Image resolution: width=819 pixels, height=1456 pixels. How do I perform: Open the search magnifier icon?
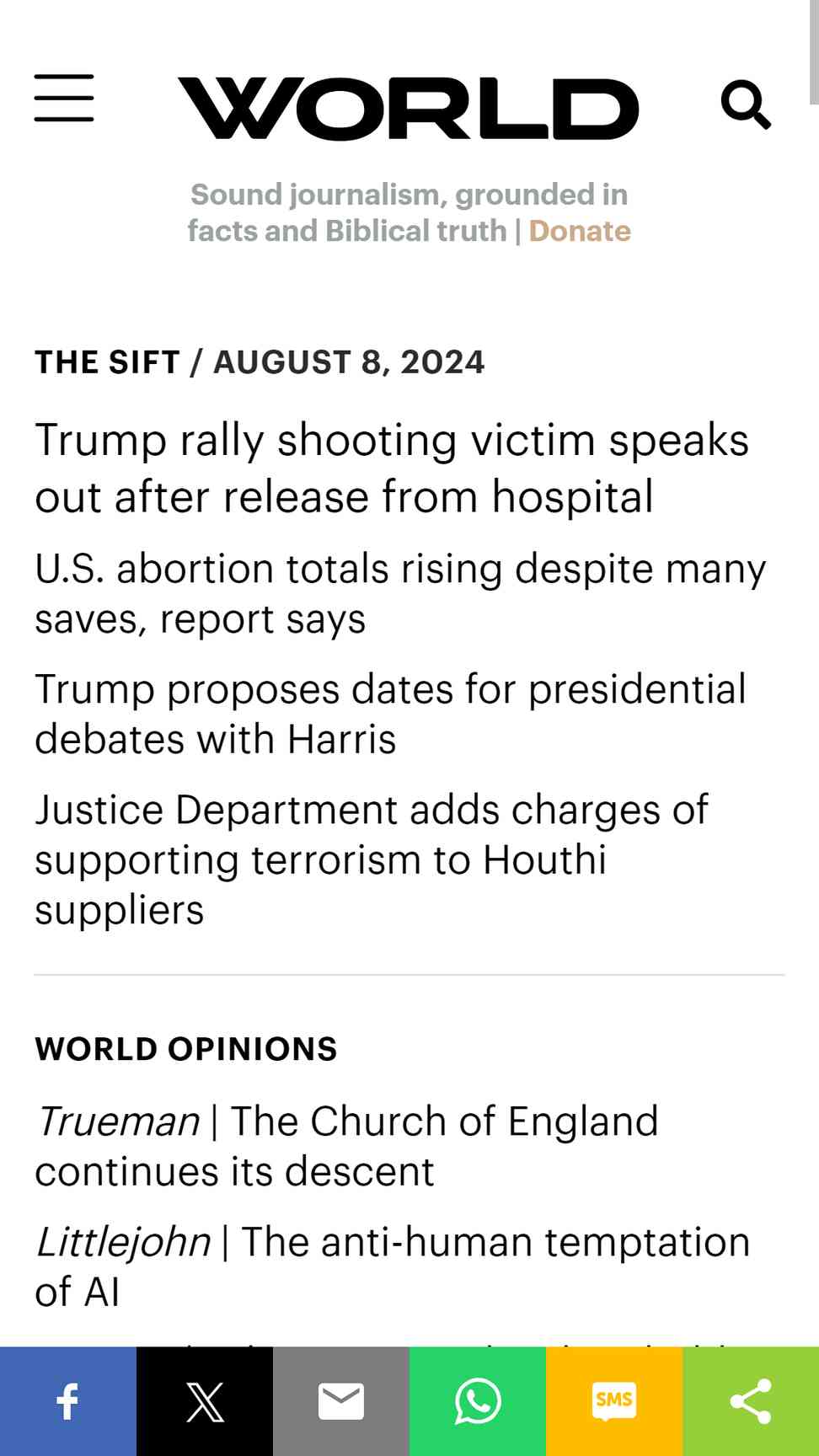[x=746, y=104]
